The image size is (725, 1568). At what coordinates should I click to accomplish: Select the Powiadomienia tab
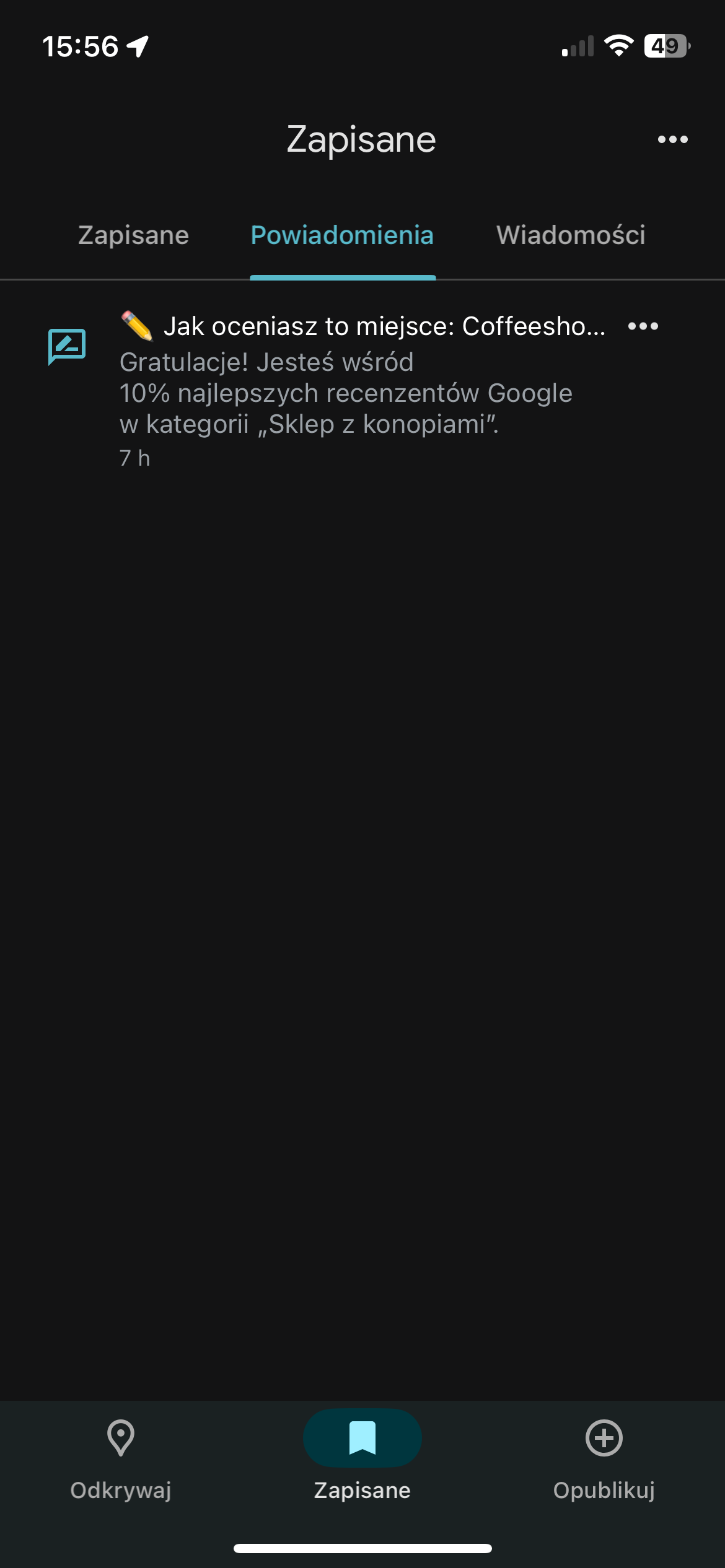(x=342, y=235)
